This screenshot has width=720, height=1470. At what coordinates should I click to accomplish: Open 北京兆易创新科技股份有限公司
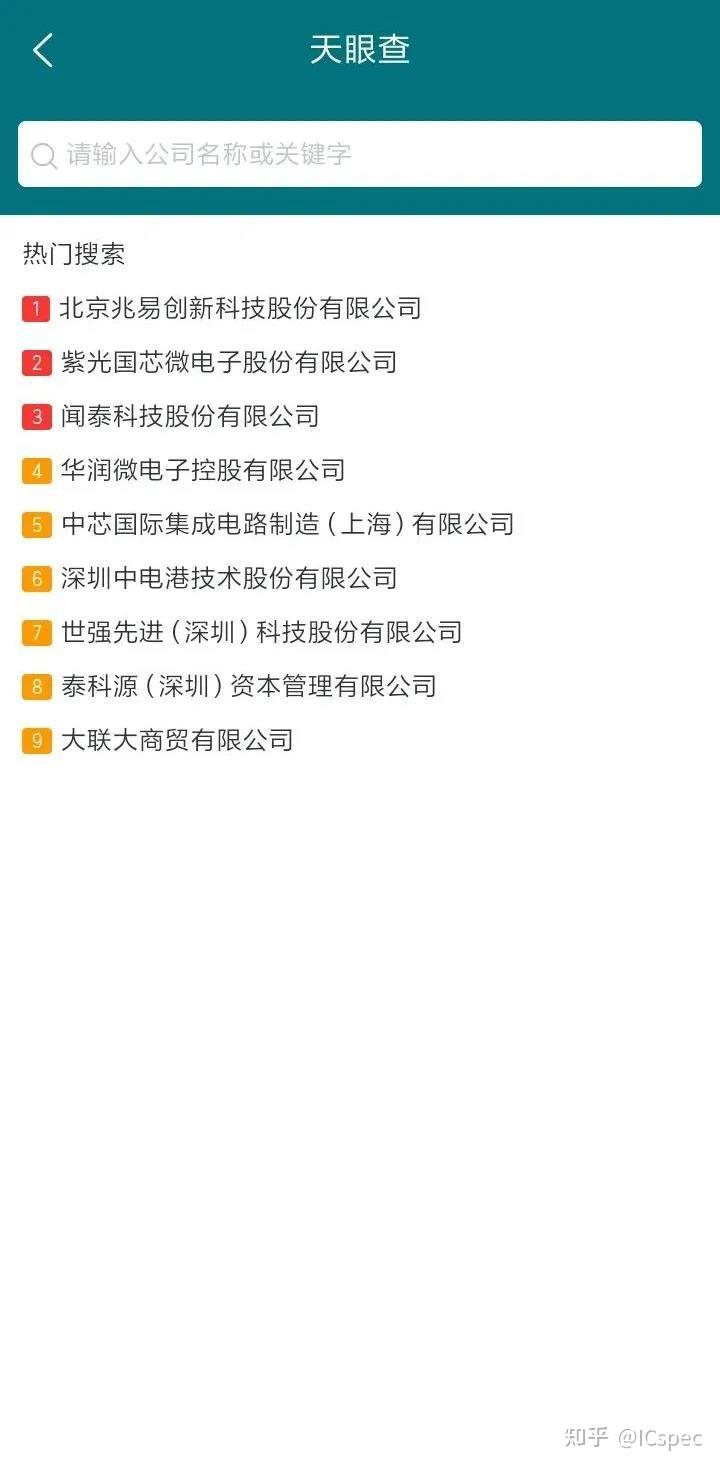pos(240,308)
